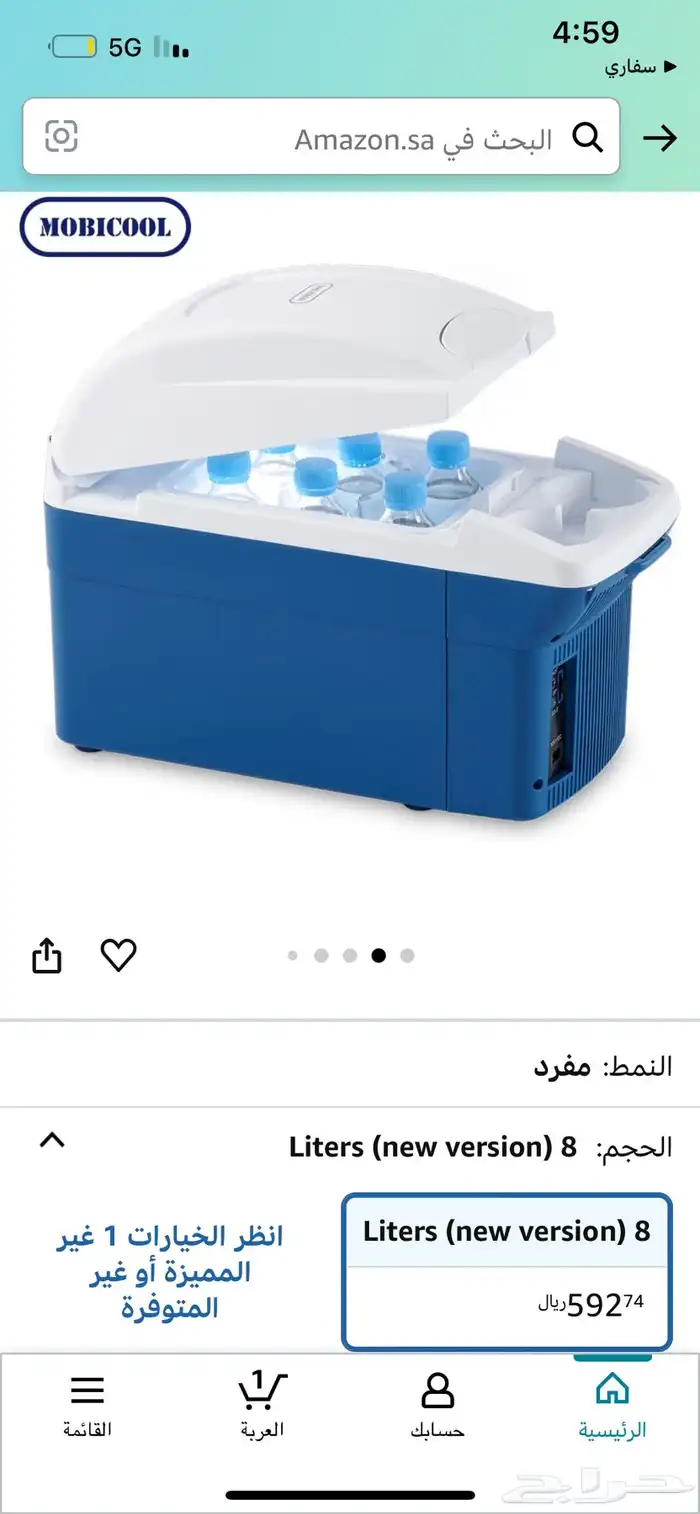The image size is (700, 1514).
Task: Open the القائمة menu tab
Action: pos(88,1403)
